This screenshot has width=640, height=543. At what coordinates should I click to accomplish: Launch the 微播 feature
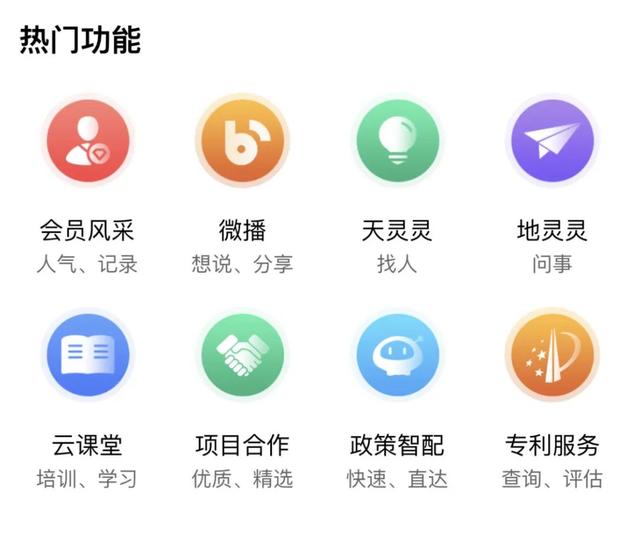click(x=242, y=142)
